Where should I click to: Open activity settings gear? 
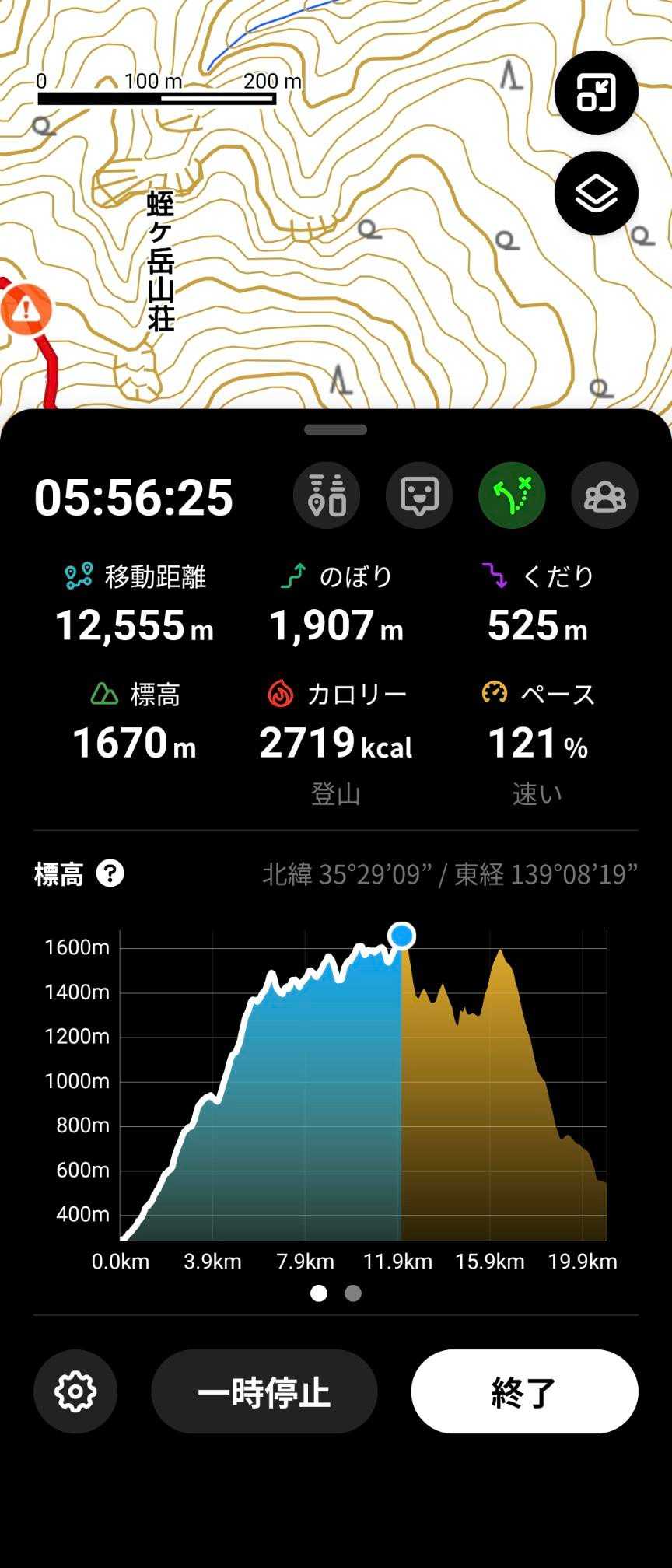click(x=75, y=1391)
